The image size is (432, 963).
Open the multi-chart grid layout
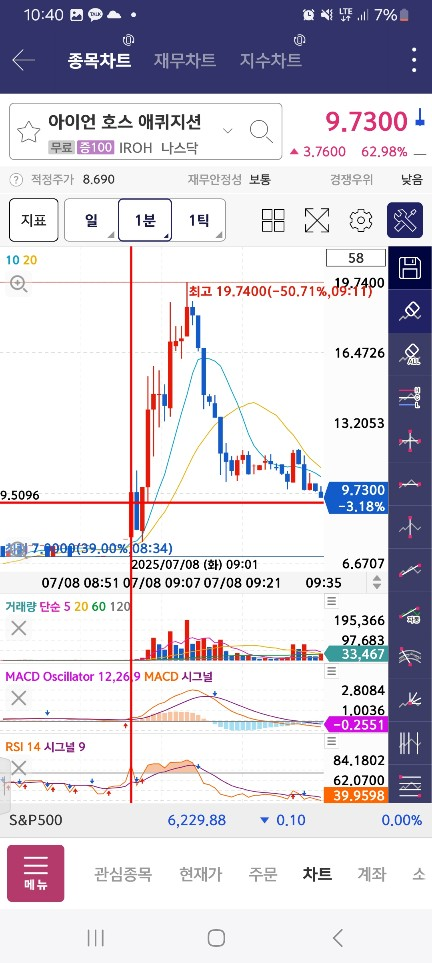coord(273,220)
